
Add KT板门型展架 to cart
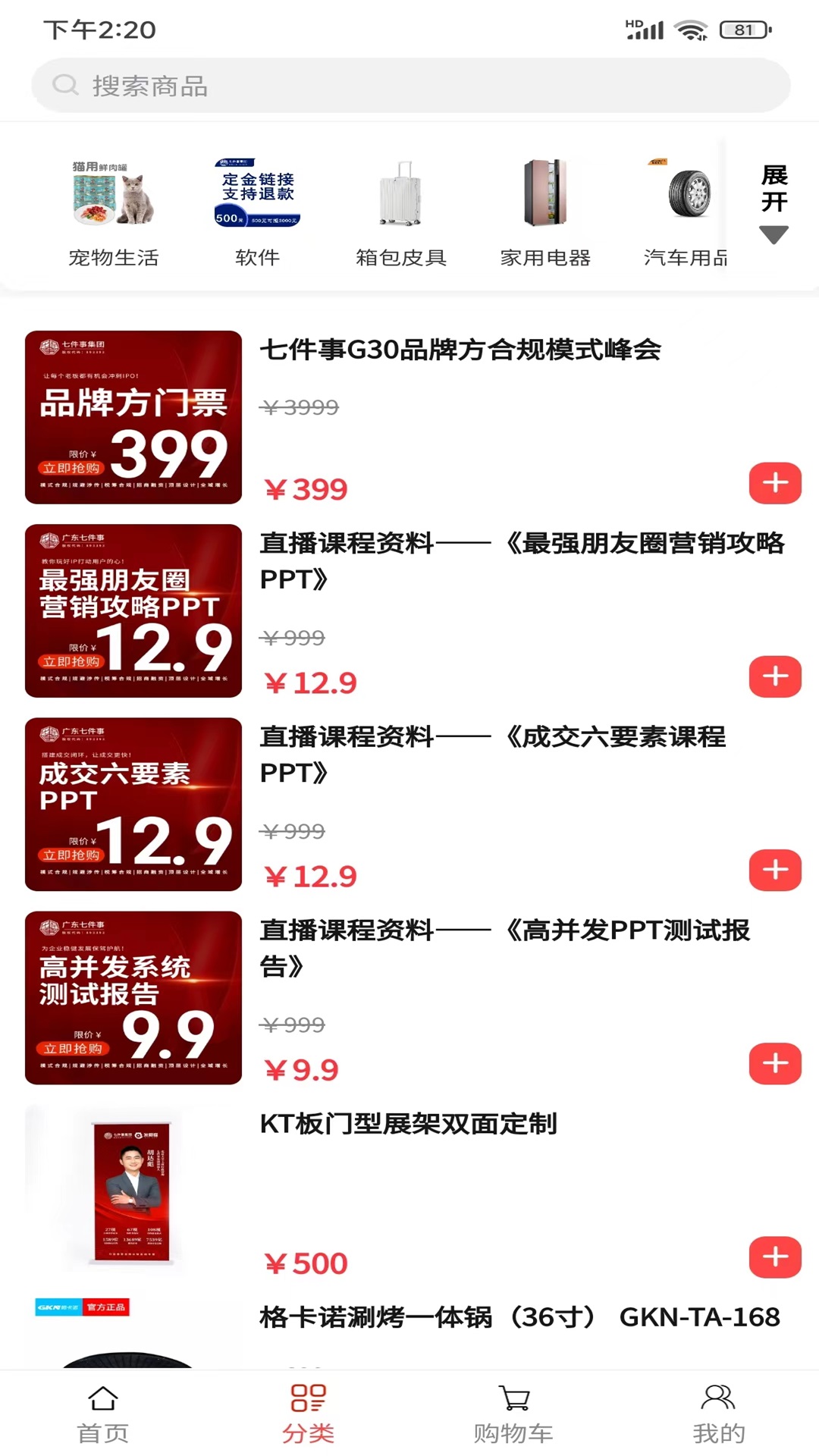click(x=774, y=1258)
